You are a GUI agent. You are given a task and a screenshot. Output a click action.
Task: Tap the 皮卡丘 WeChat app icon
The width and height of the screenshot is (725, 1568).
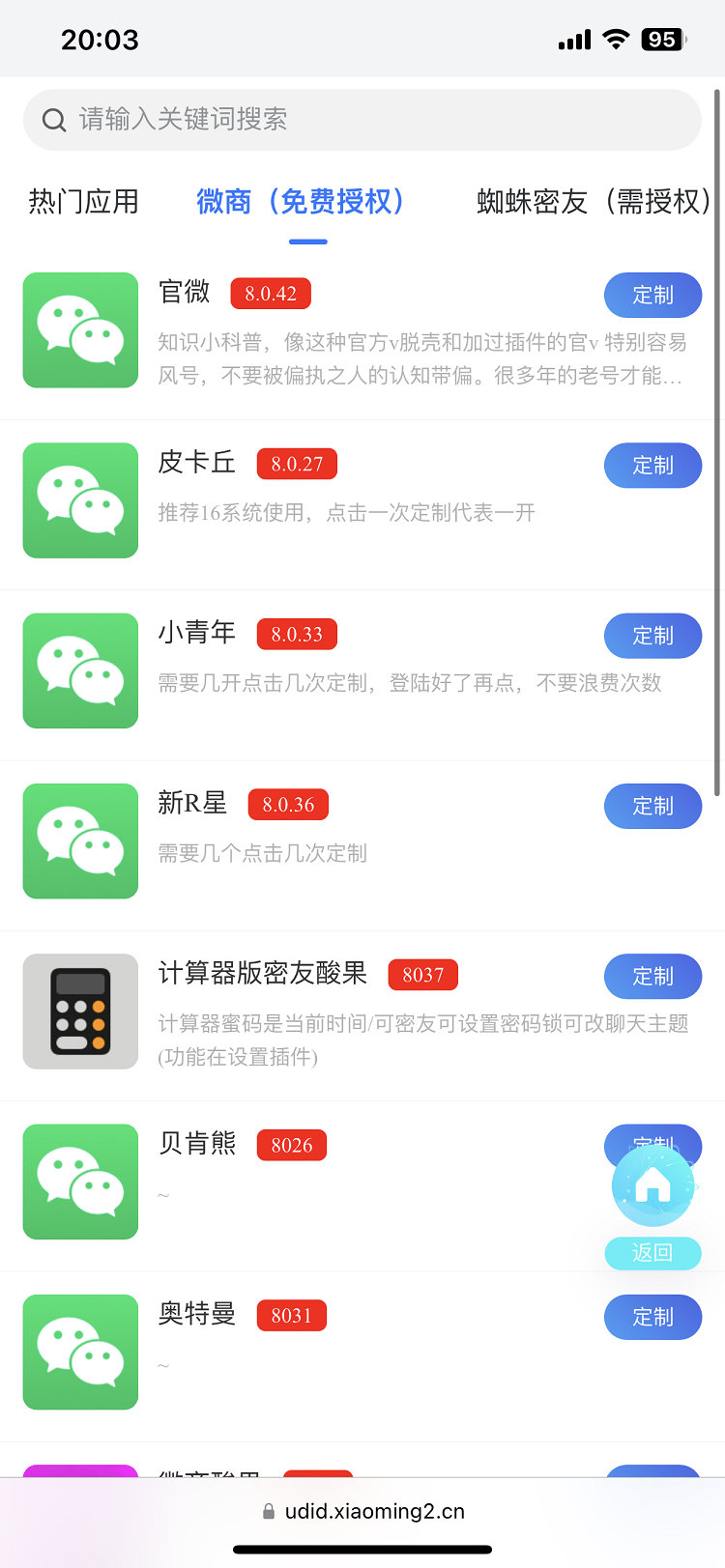[80, 500]
